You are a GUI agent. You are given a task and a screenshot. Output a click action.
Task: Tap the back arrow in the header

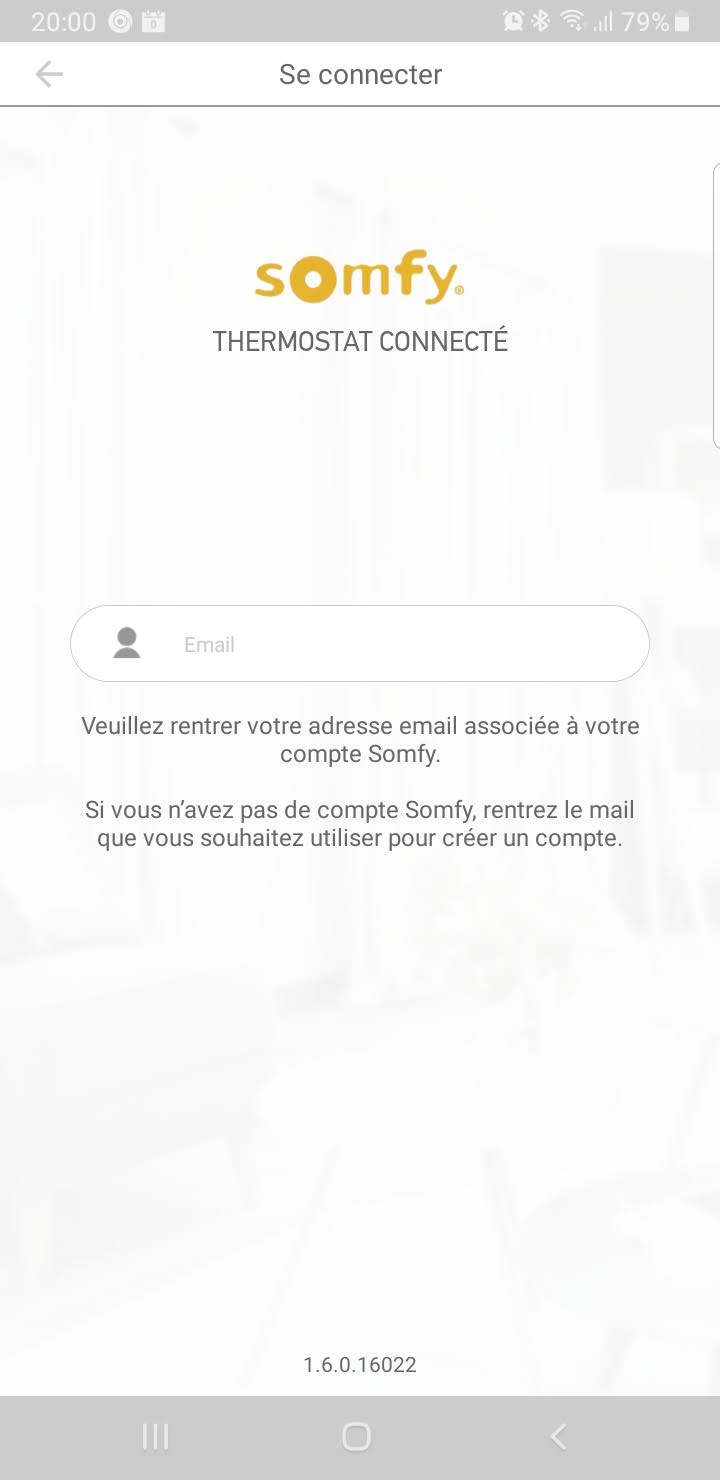coord(48,74)
